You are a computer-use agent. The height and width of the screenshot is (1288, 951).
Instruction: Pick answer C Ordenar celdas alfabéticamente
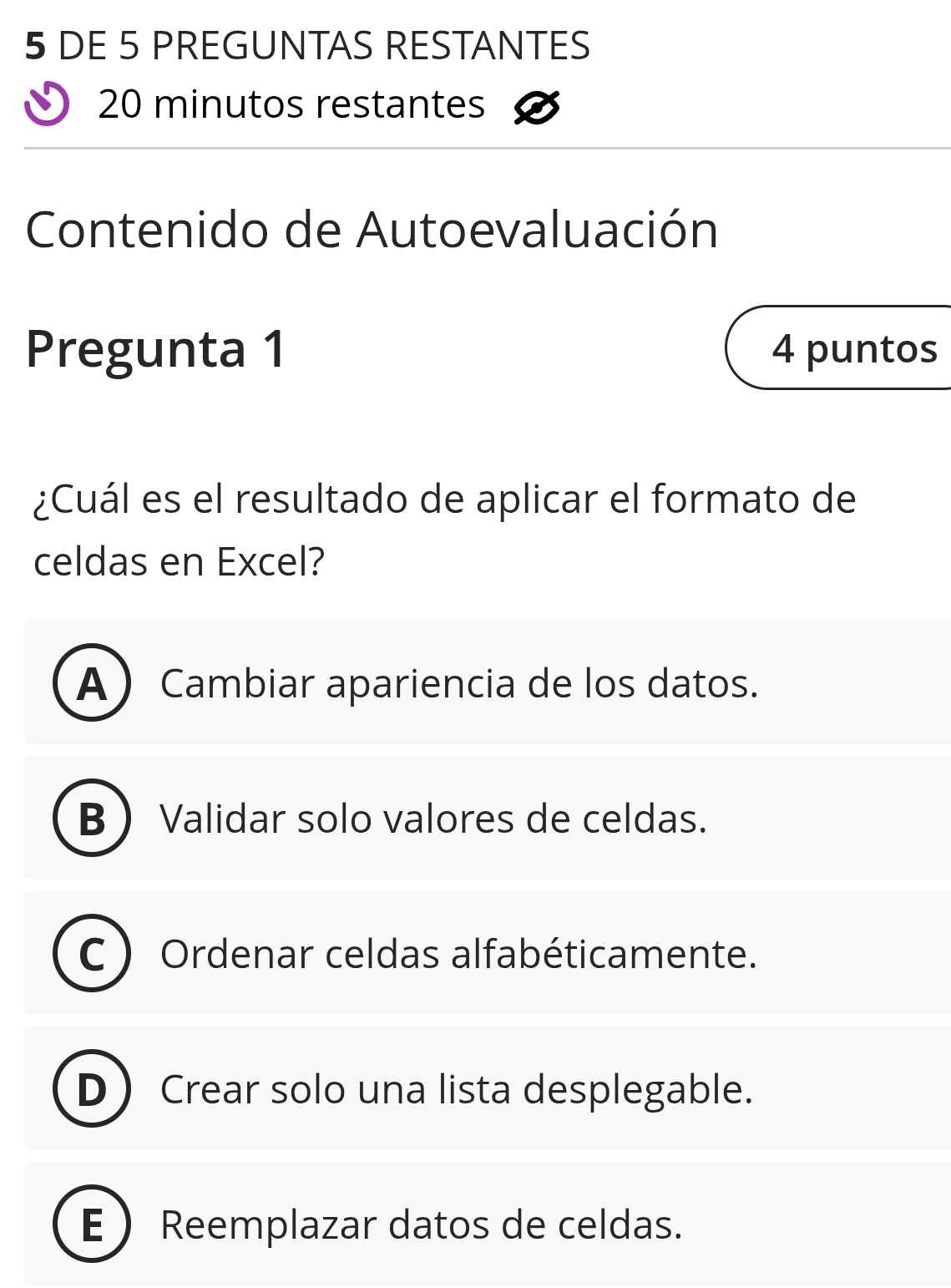pyautogui.click(x=93, y=954)
